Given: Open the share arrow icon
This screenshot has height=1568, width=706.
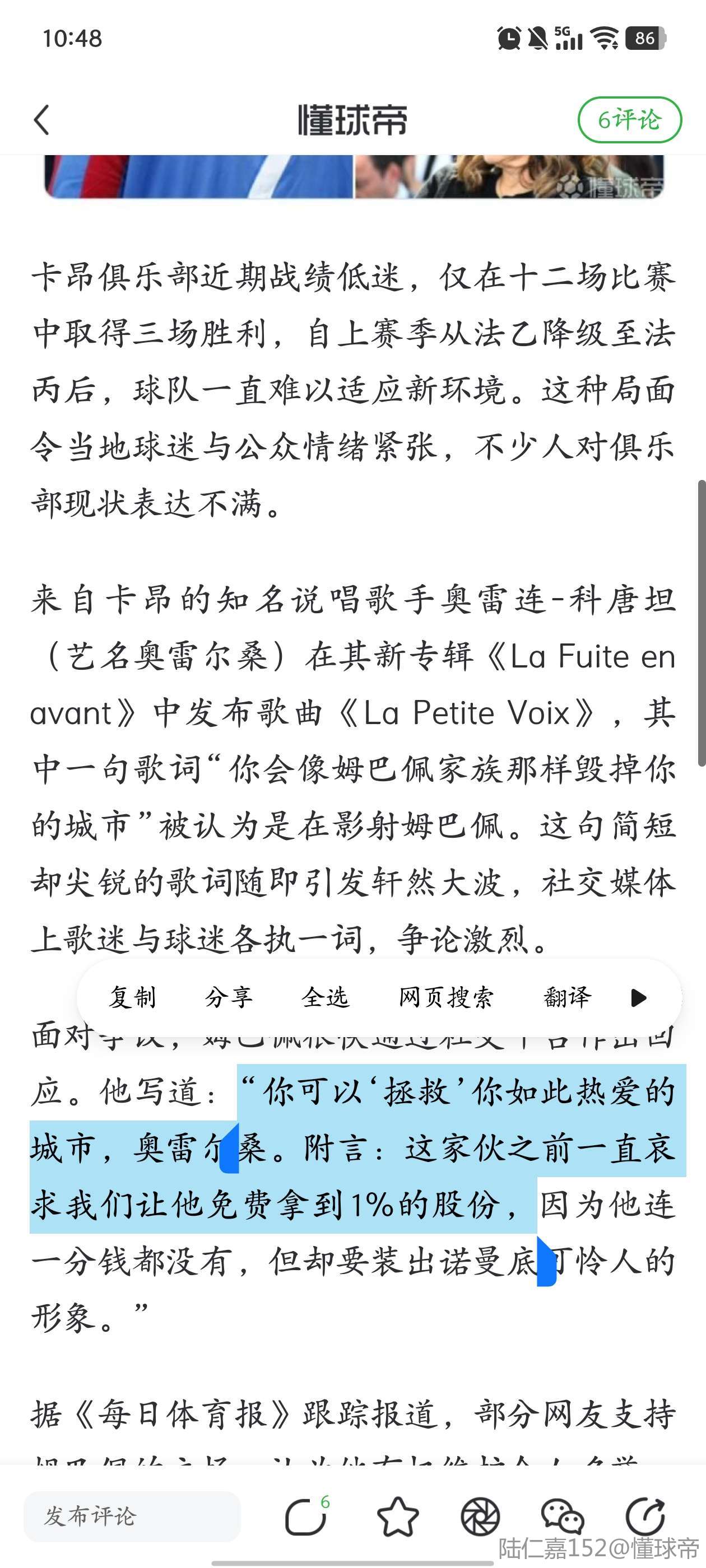Looking at the screenshot, I should pos(645,1517).
